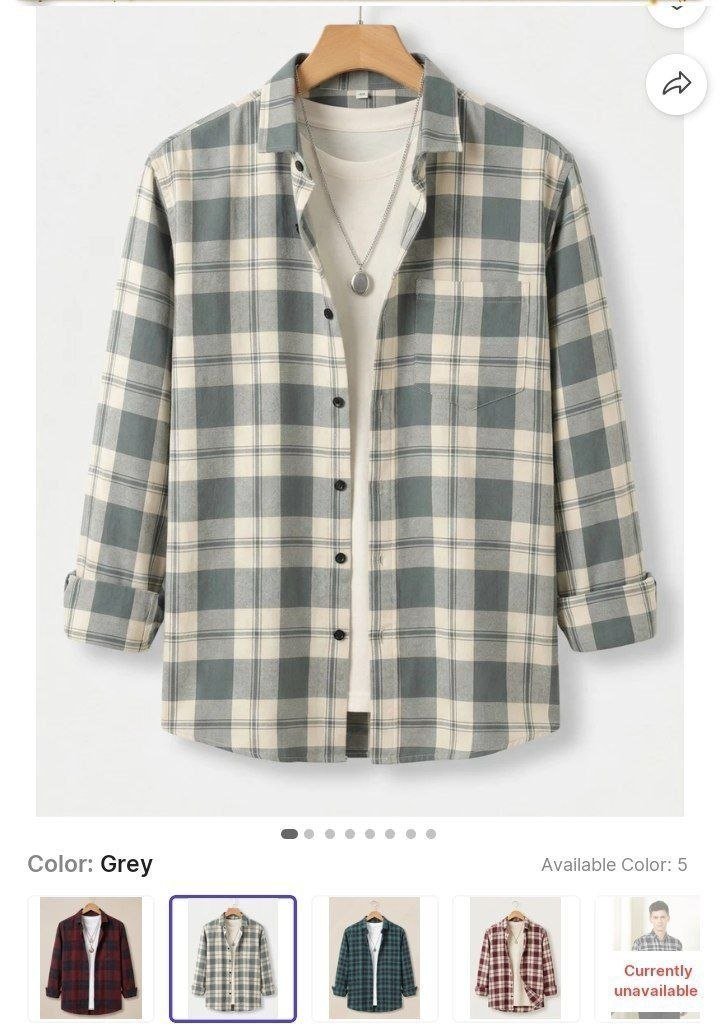This screenshot has height=1033, width=720.
Task: Select the red and white plaid color
Action: coord(516,957)
